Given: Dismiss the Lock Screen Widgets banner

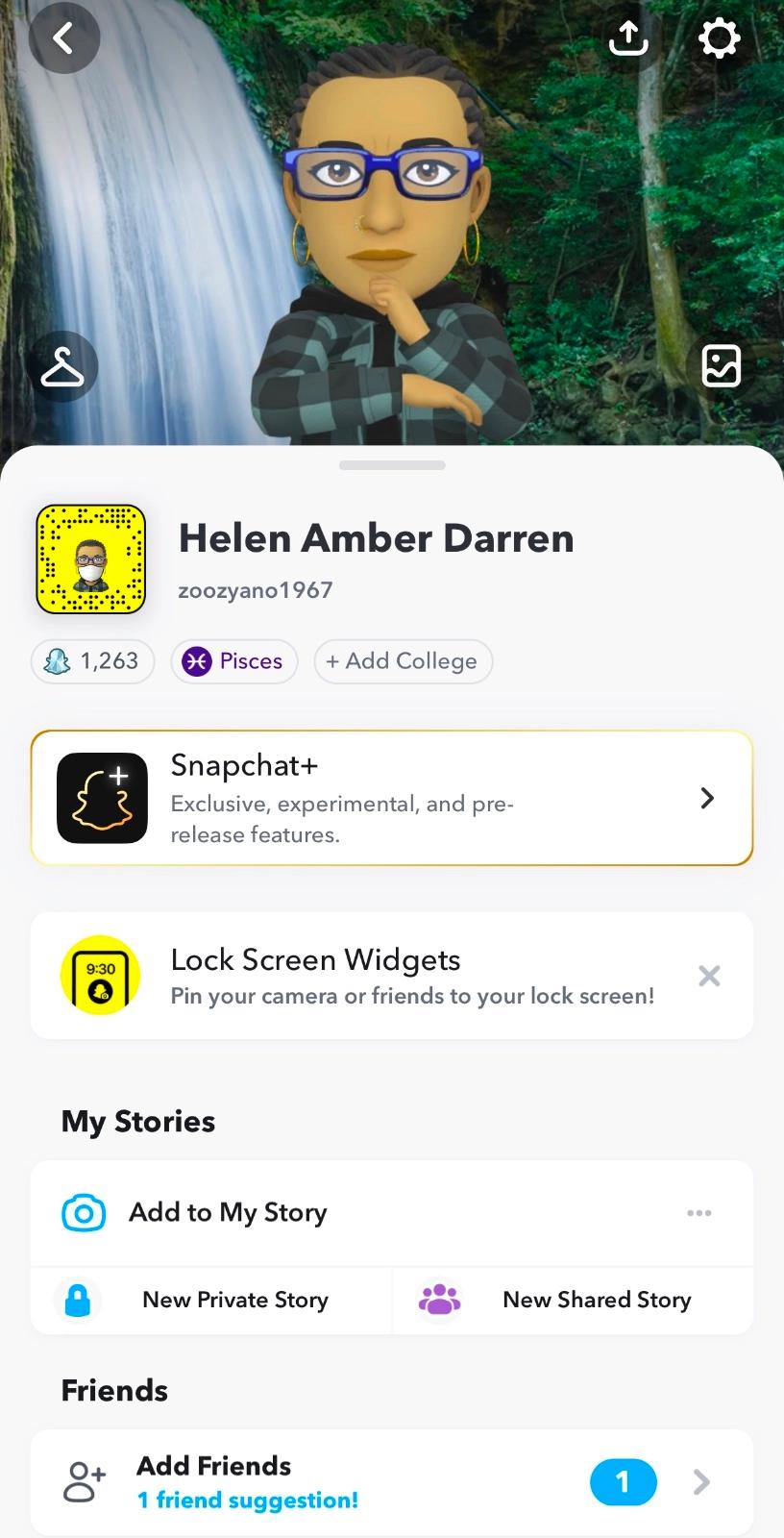Looking at the screenshot, I should (x=709, y=976).
